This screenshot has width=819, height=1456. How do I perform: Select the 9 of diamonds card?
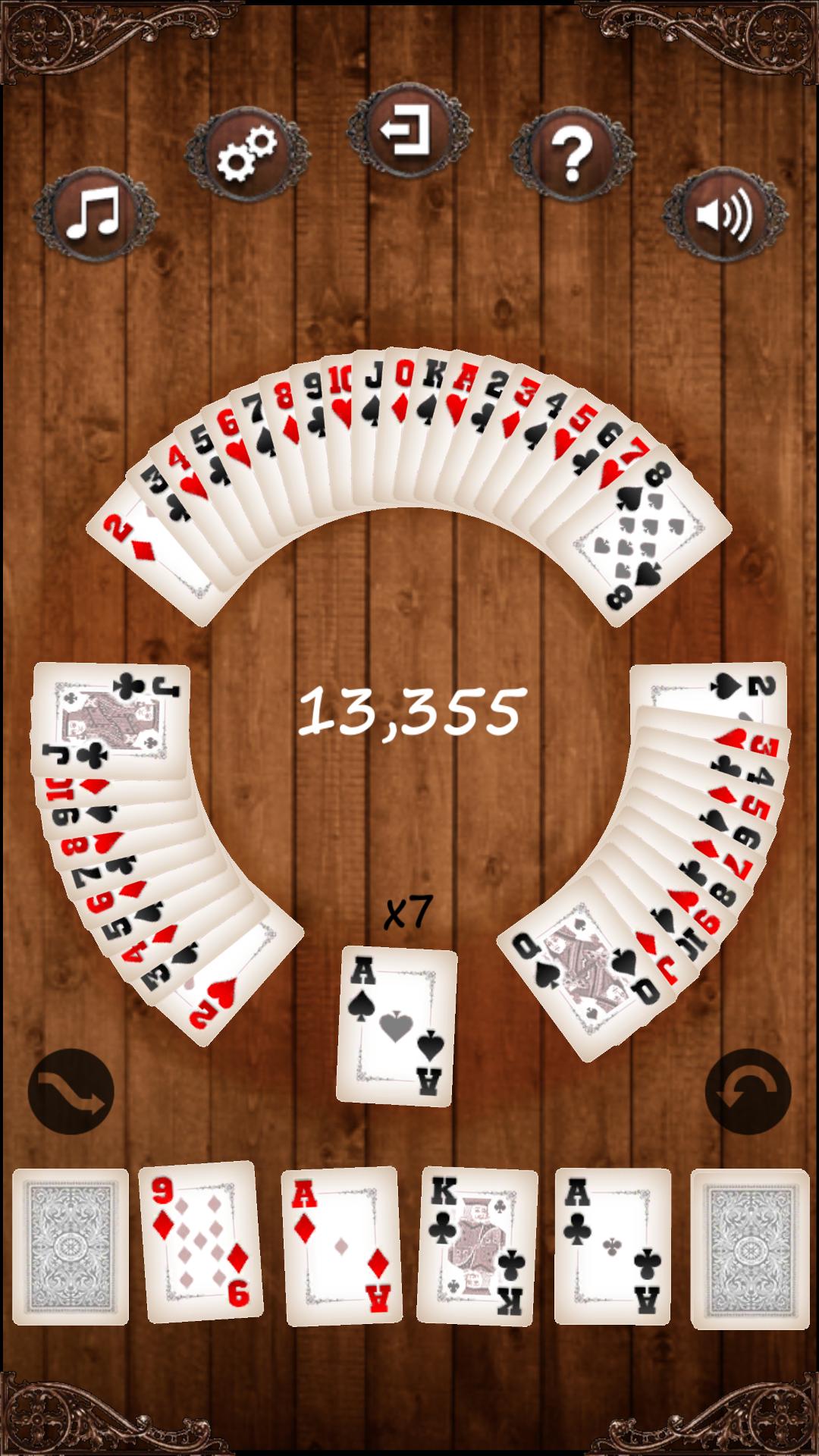201,1241
